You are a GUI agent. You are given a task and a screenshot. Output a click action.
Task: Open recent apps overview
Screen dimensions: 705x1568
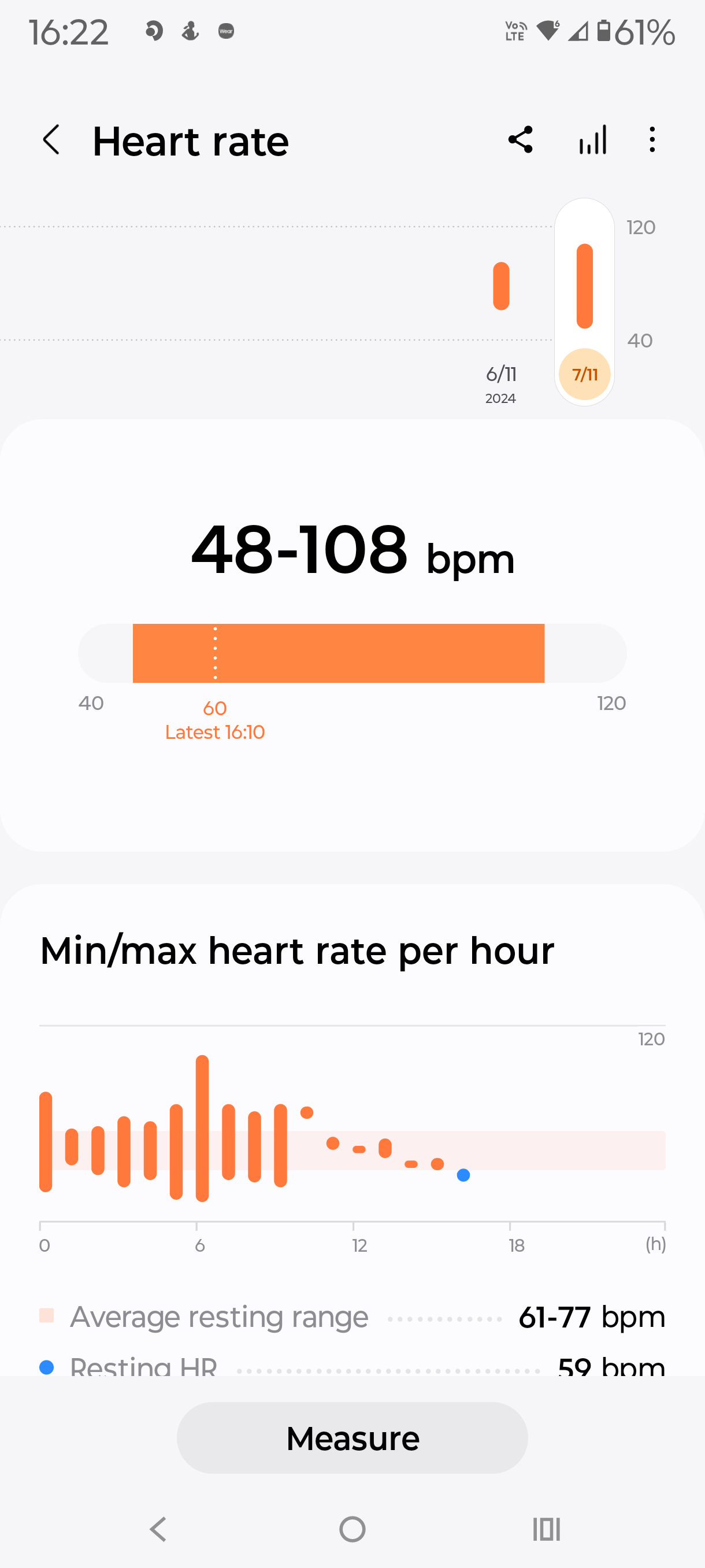pyautogui.click(x=546, y=1529)
